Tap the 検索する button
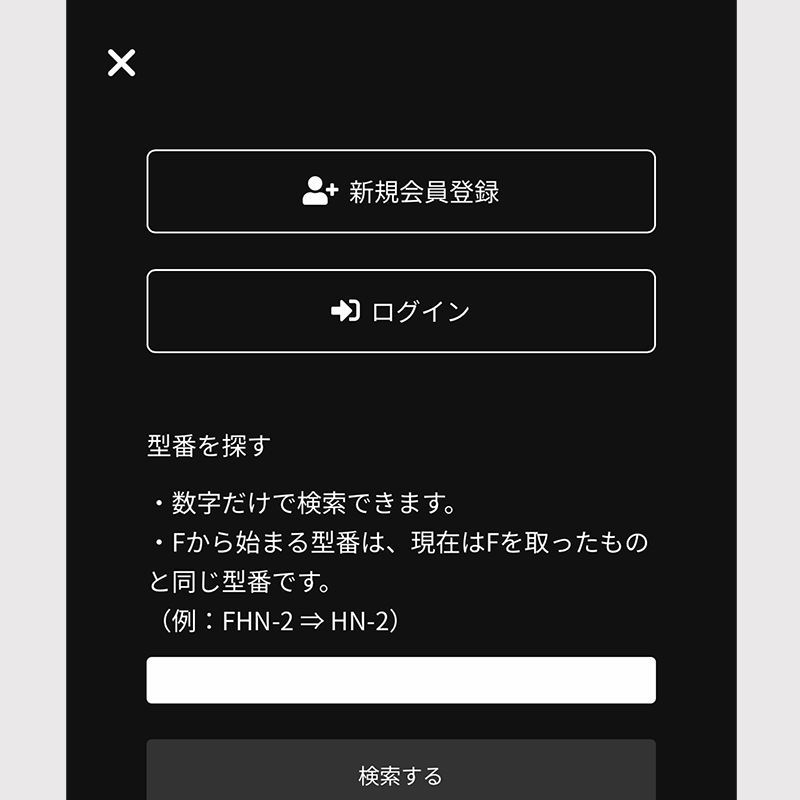800x800 pixels. click(x=401, y=774)
